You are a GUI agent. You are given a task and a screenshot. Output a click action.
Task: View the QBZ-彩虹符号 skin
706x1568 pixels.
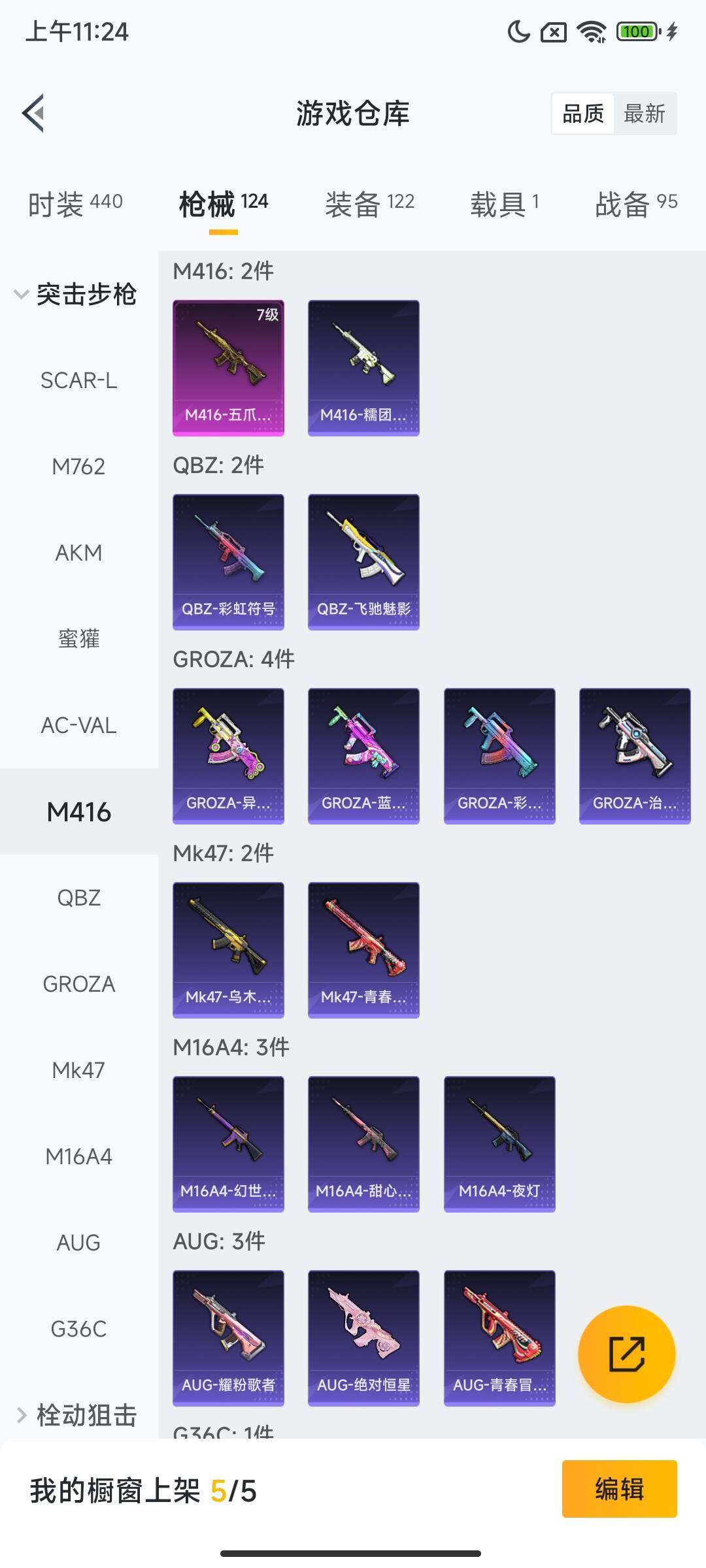(x=228, y=561)
